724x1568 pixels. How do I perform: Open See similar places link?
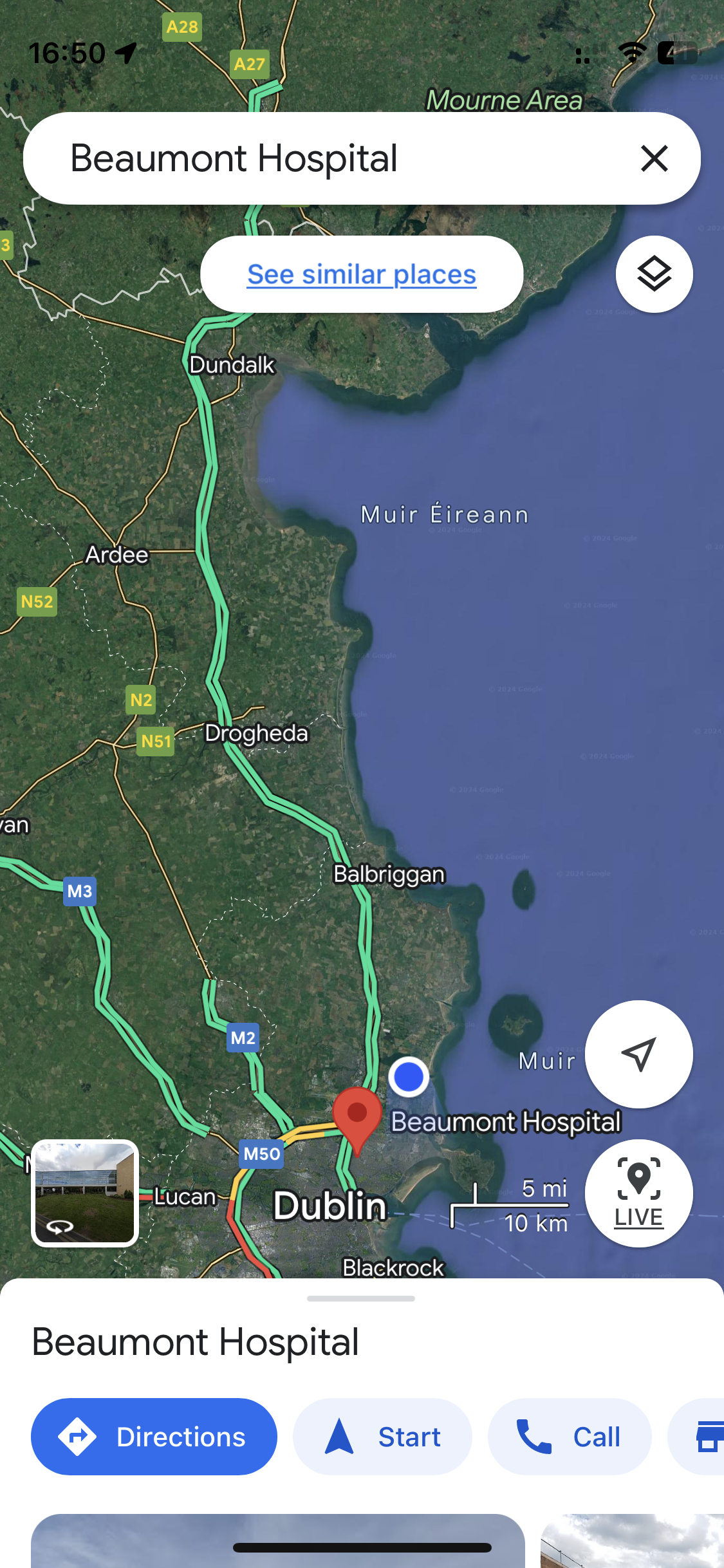point(362,274)
